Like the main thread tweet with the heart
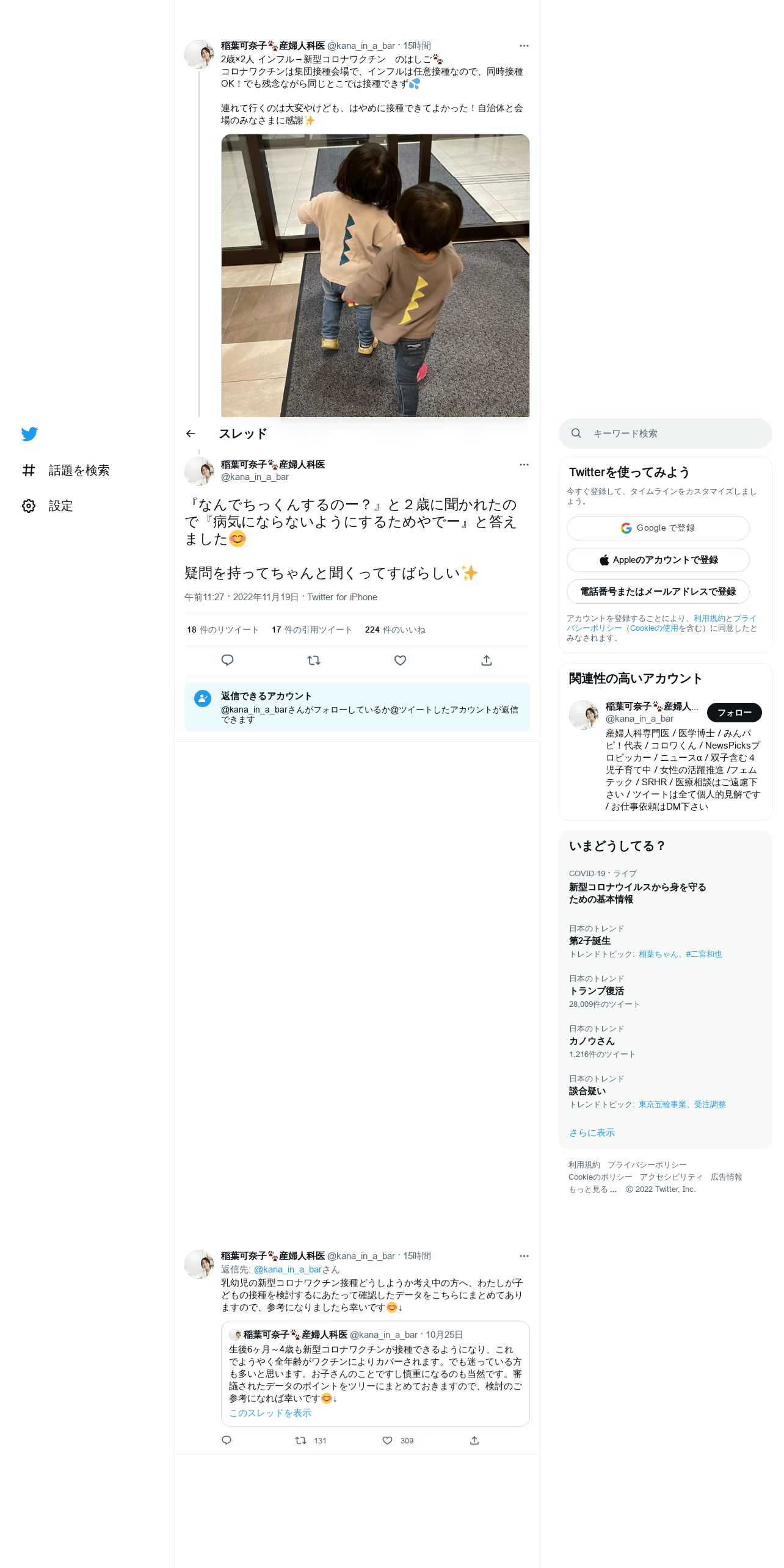Screen dimensions: 784x1568 400,660
